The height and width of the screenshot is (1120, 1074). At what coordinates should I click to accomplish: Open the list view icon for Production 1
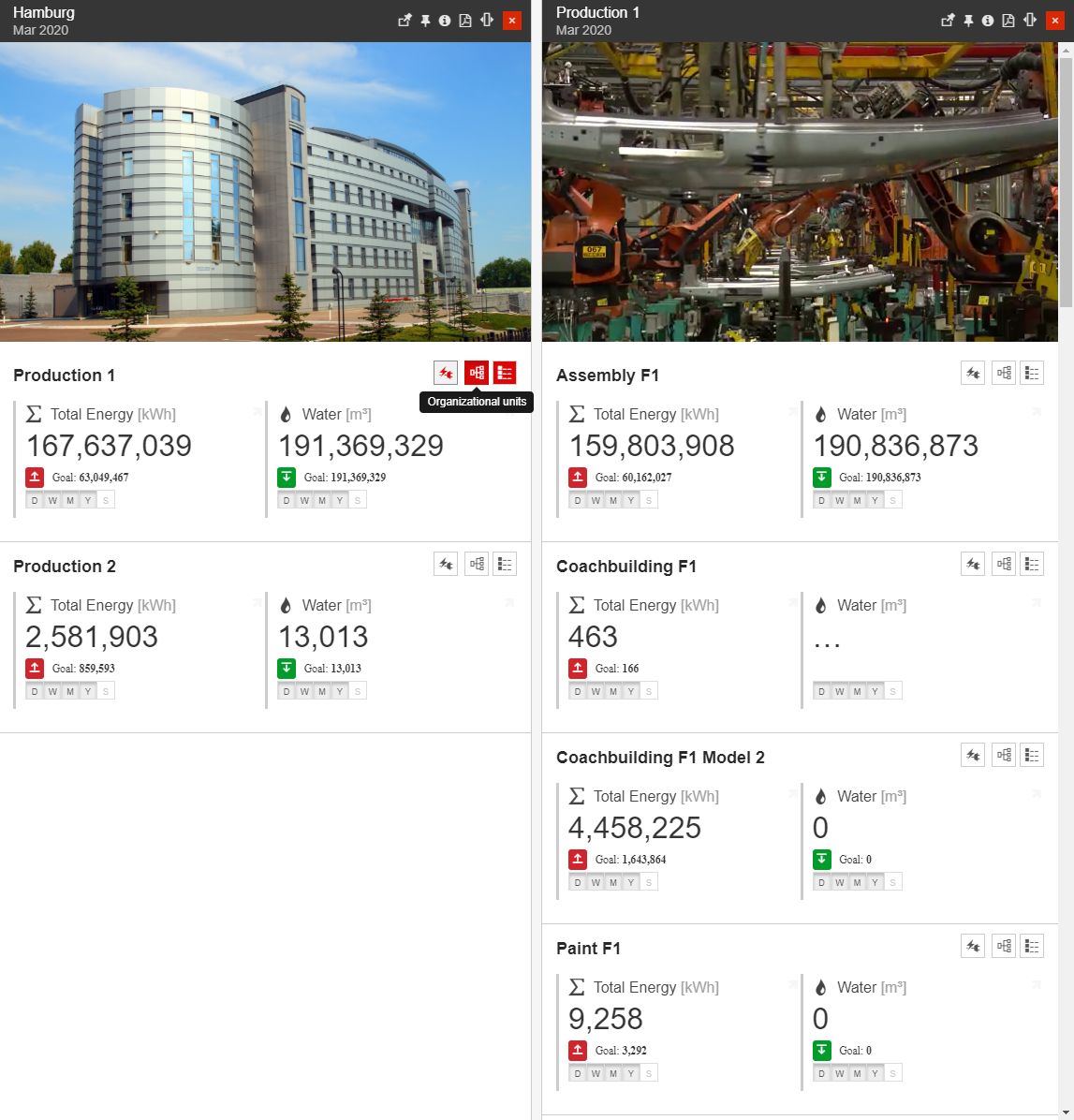(505, 373)
